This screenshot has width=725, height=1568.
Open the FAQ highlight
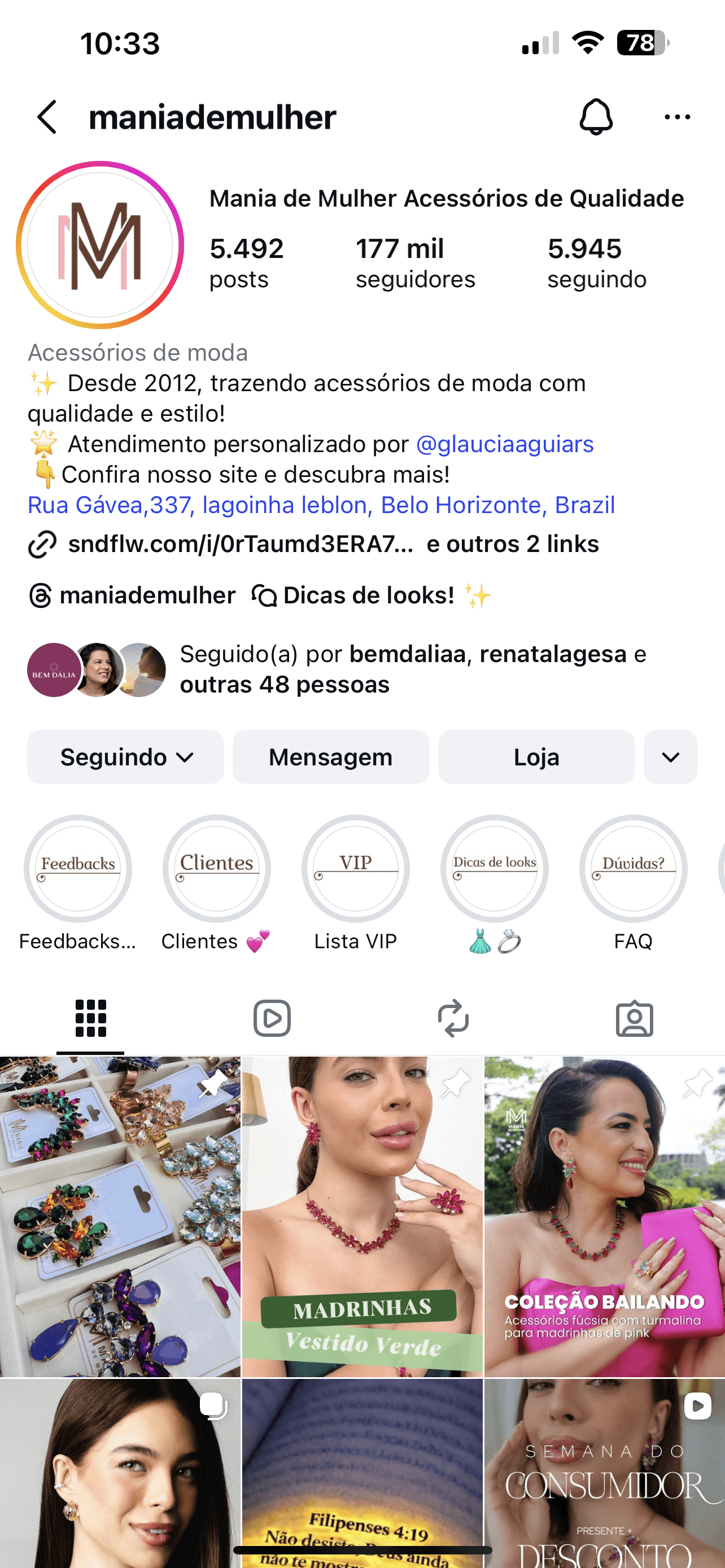coord(633,869)
